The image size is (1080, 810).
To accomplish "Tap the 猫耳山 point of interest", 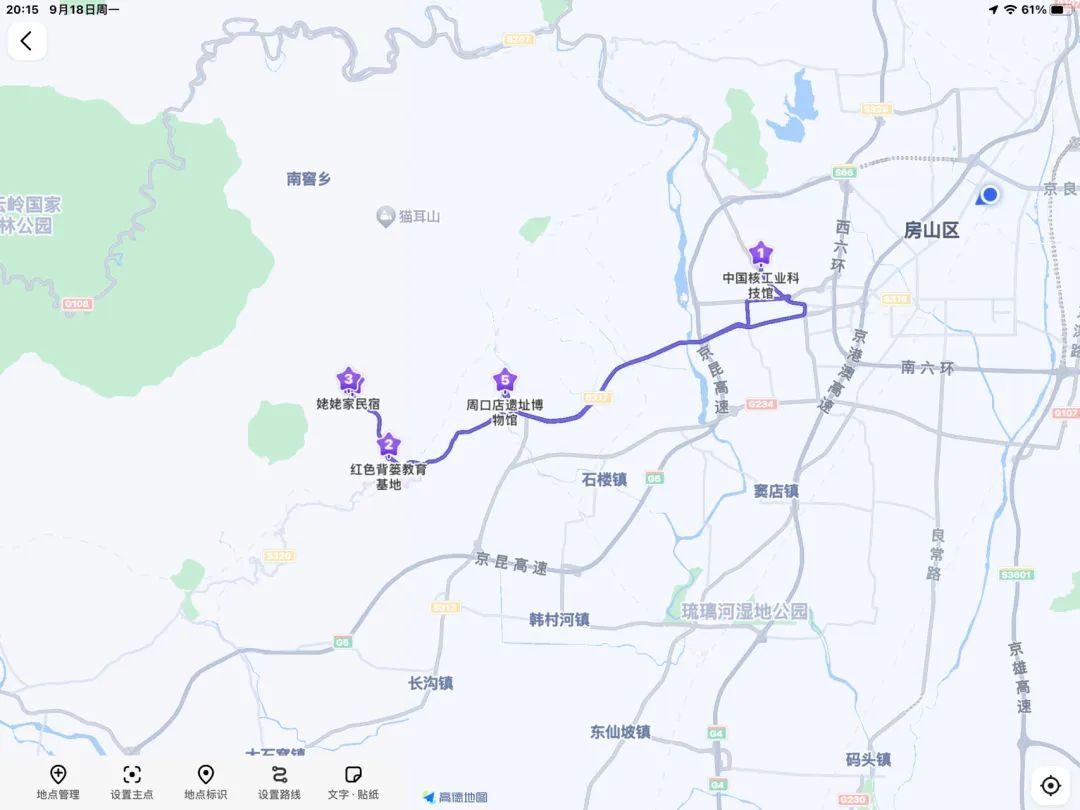I will 385,216.
